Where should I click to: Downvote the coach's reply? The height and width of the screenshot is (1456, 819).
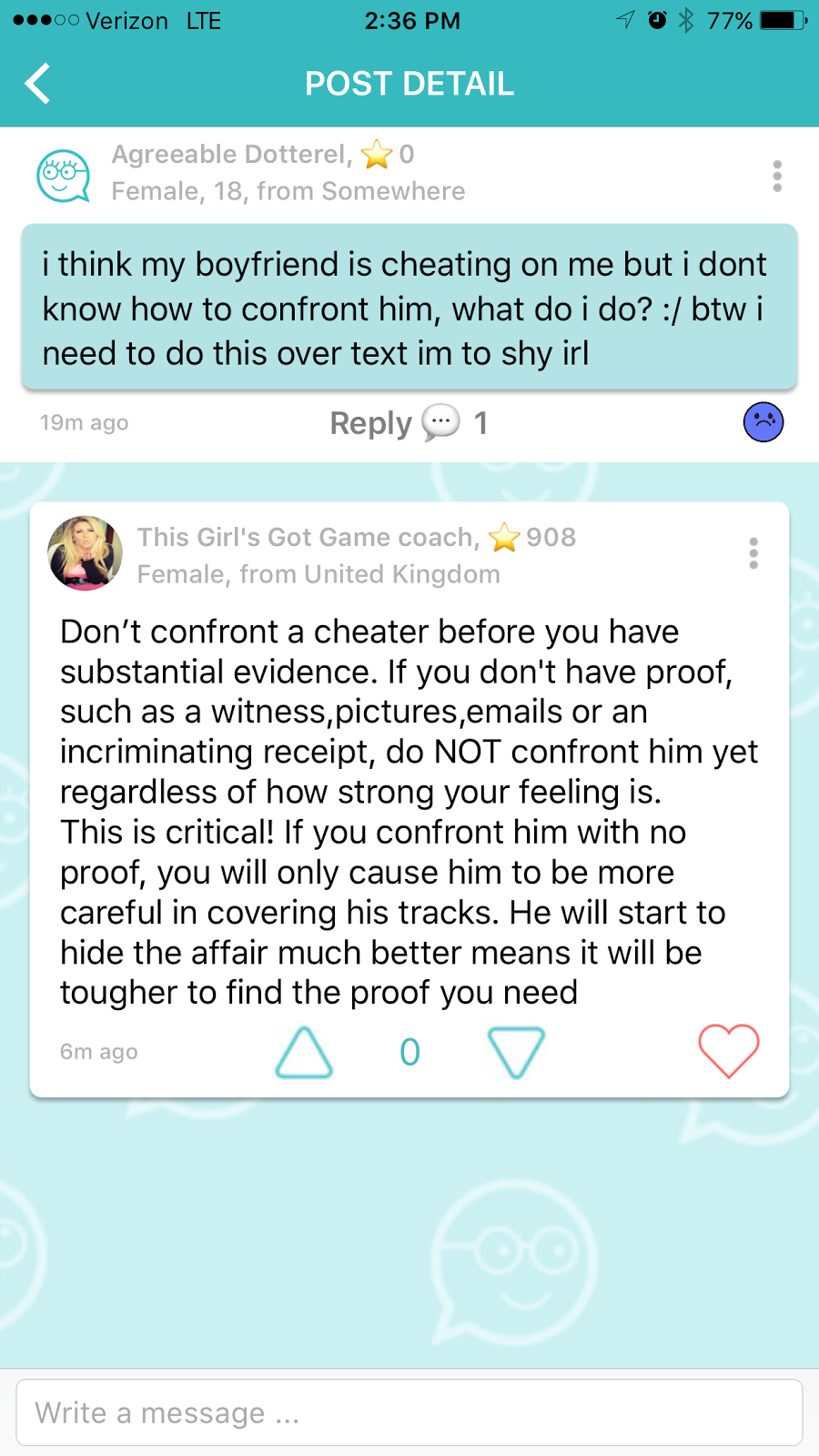coord(516,1053)
